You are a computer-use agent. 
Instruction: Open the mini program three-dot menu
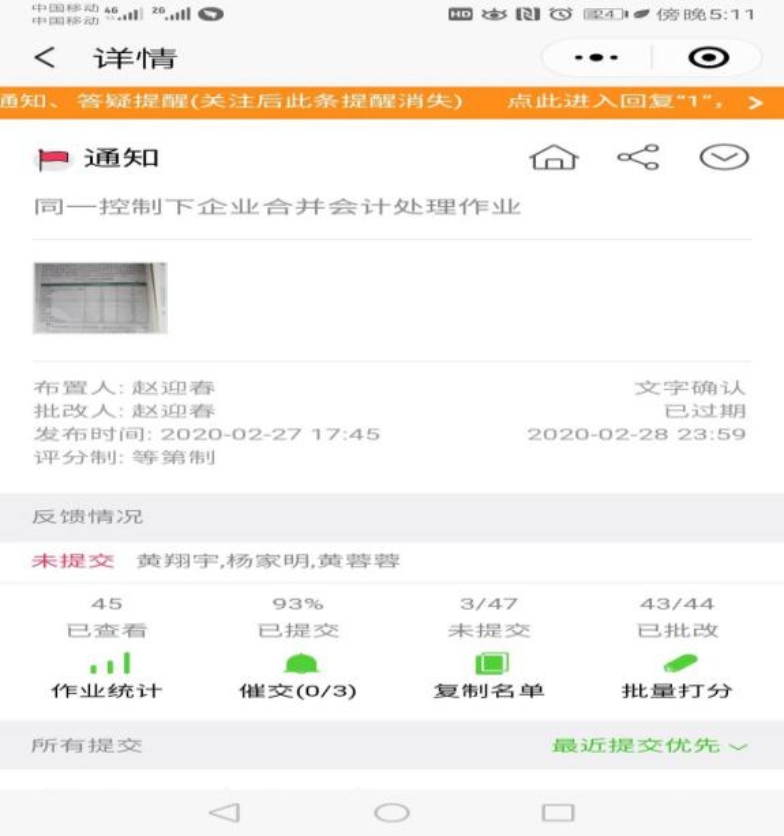click(x=599, y=58)
